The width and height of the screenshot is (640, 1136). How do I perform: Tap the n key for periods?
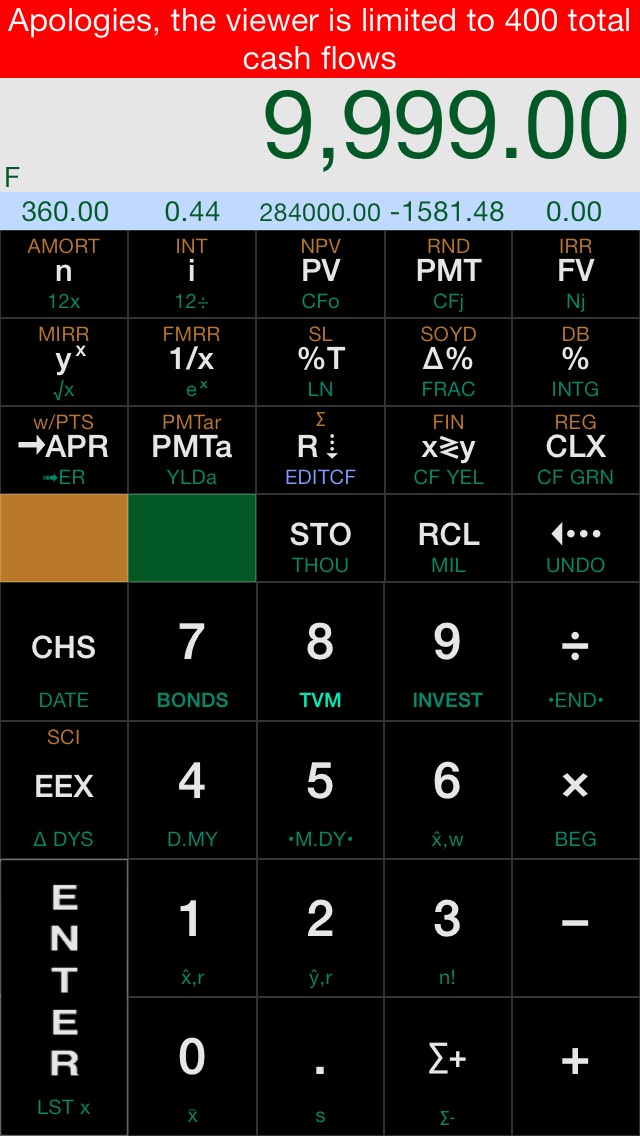(64, 274)
